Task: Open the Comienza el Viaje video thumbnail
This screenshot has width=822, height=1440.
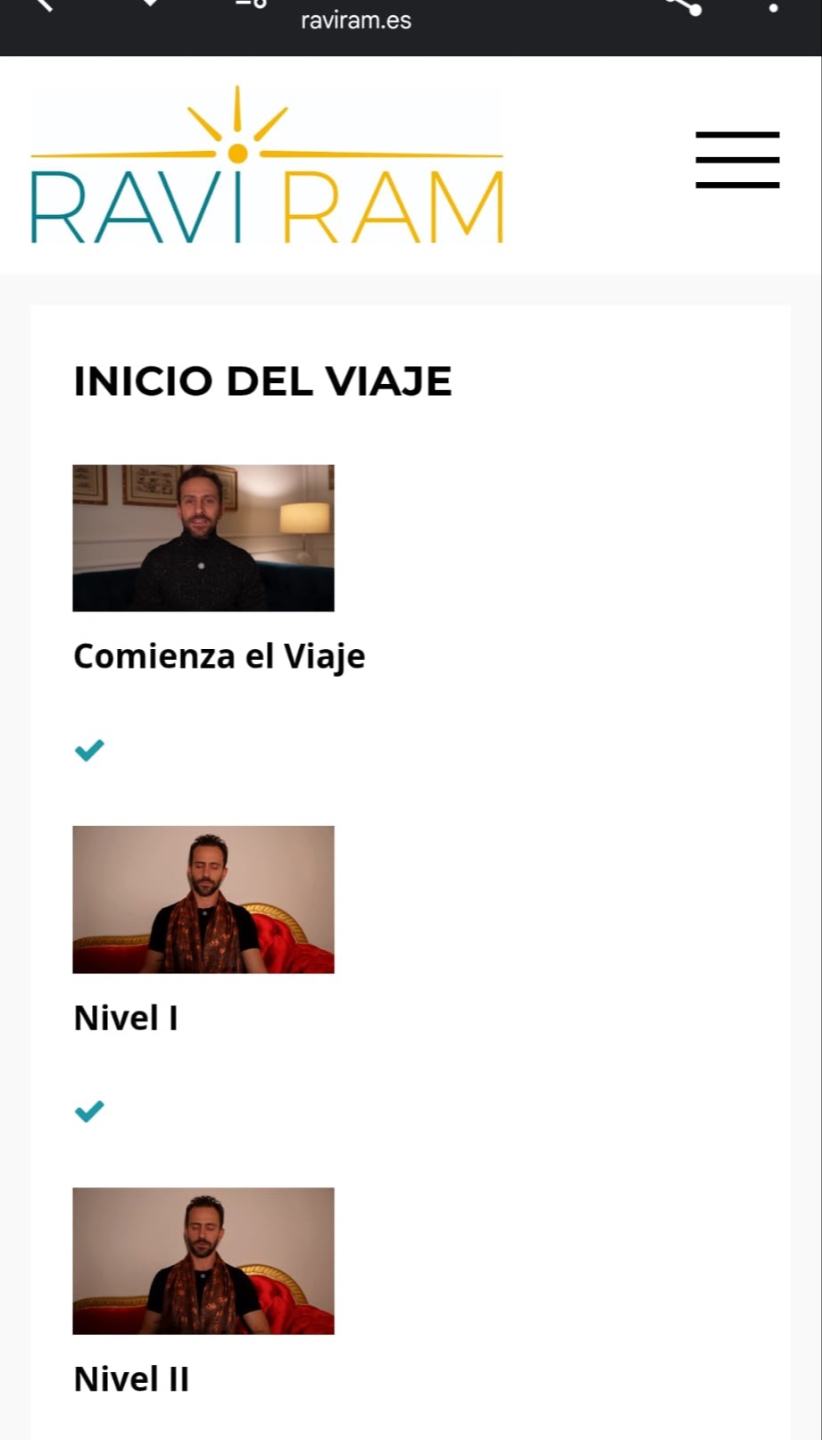Action: 203,538
